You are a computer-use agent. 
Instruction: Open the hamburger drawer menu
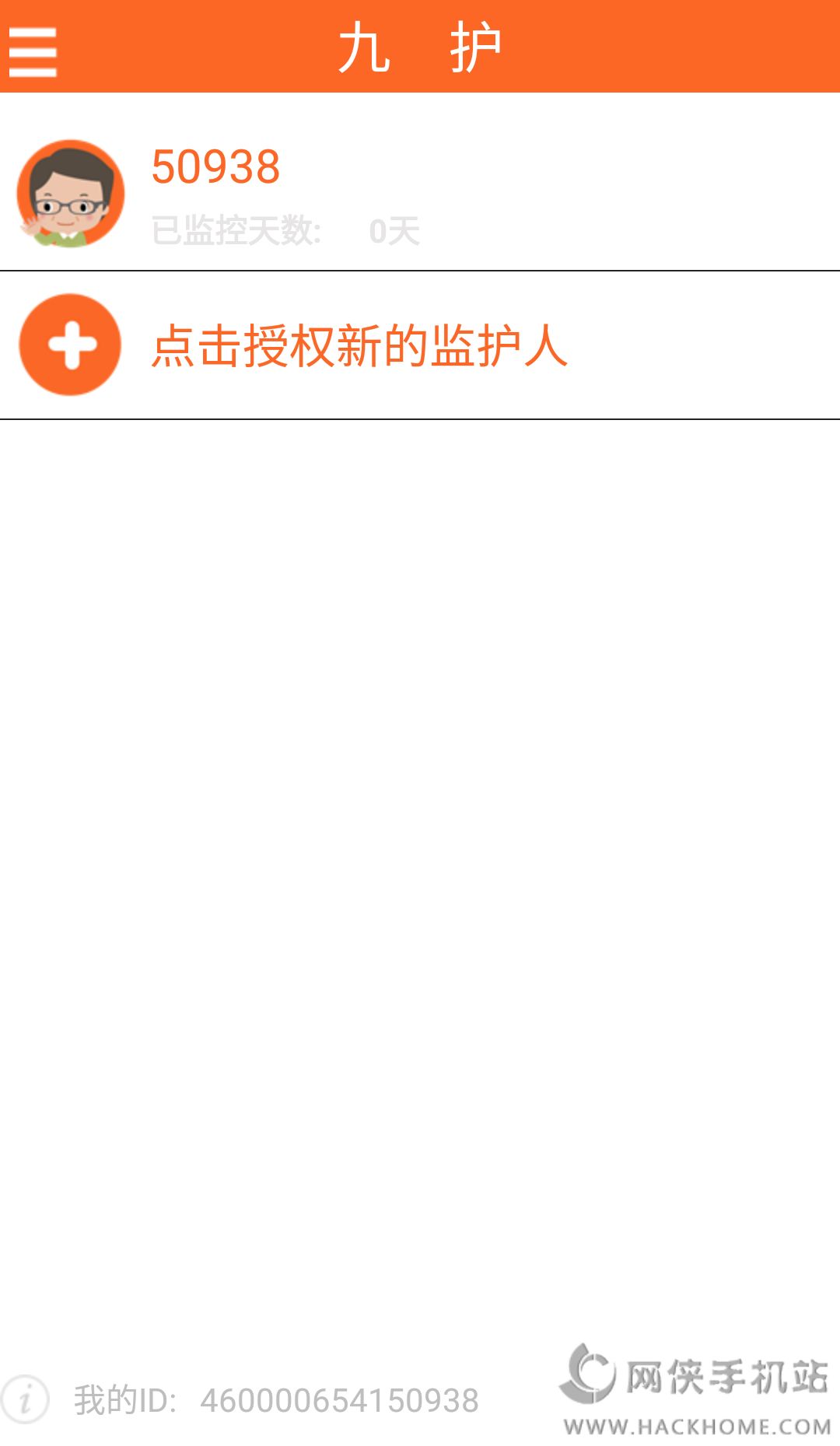[x=33, y=51]
